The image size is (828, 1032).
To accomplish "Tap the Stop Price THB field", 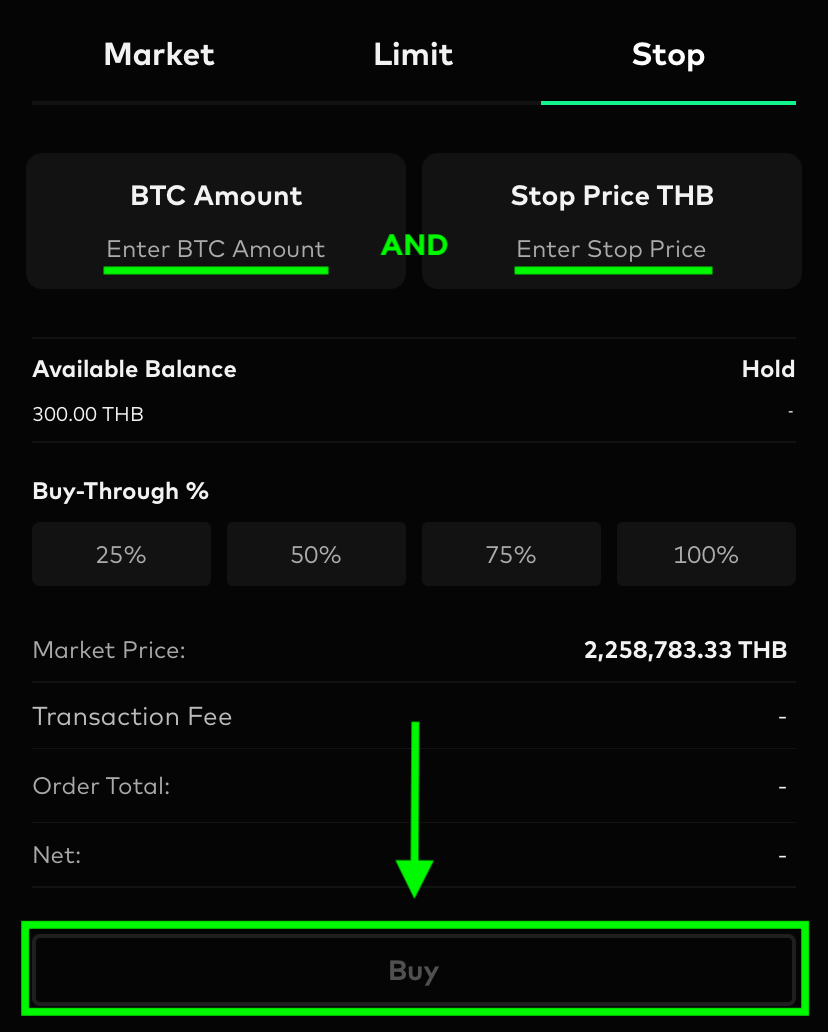I will 611,249.
